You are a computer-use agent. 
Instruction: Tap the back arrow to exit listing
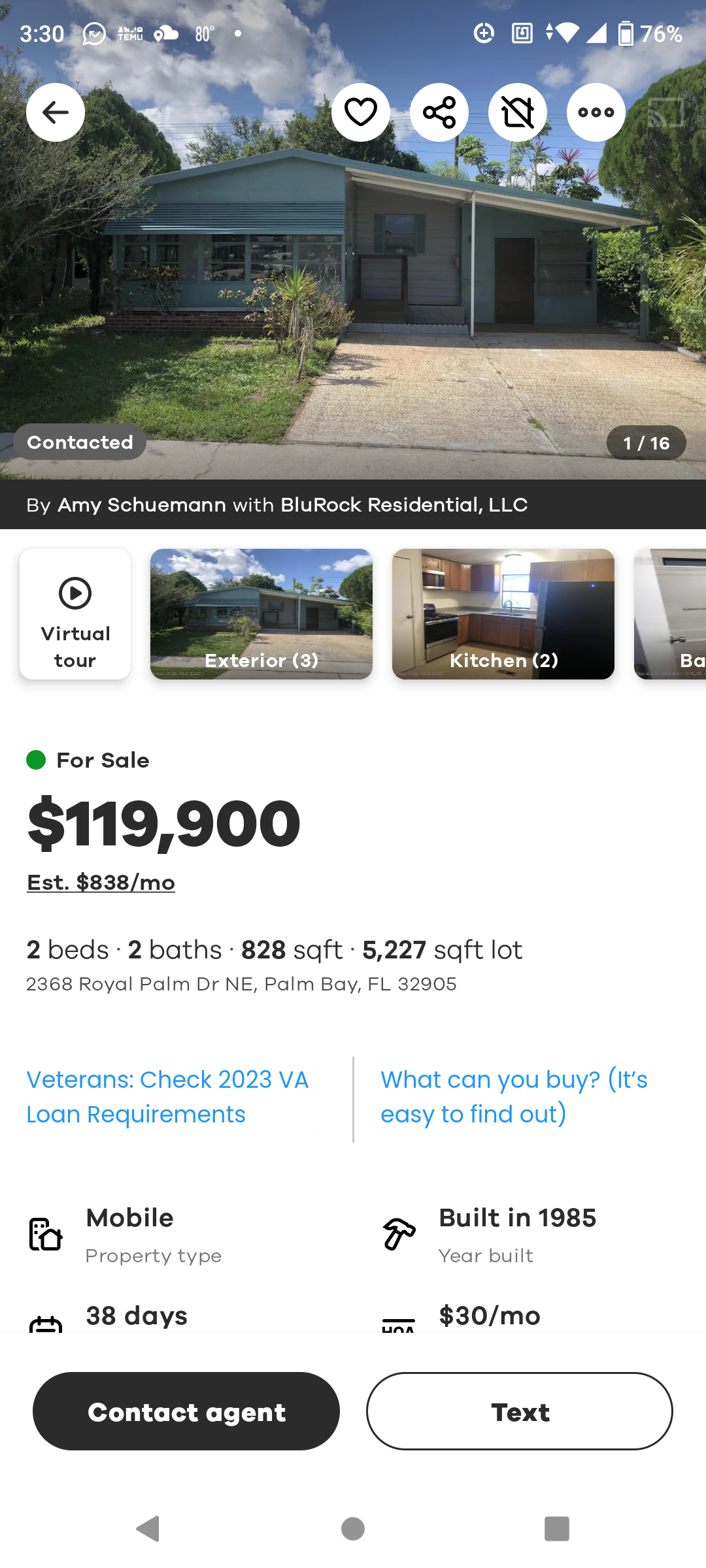tap(55, 112)
